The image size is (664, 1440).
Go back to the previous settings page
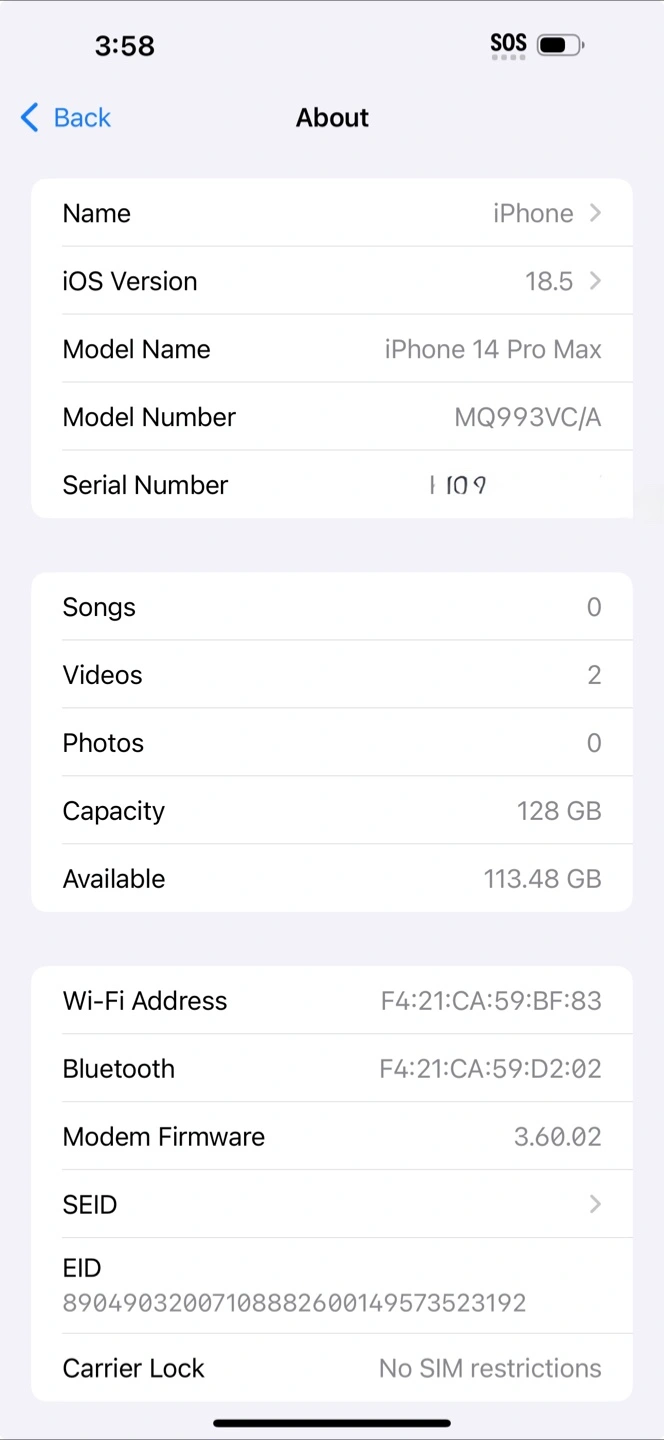click(66, 118)
